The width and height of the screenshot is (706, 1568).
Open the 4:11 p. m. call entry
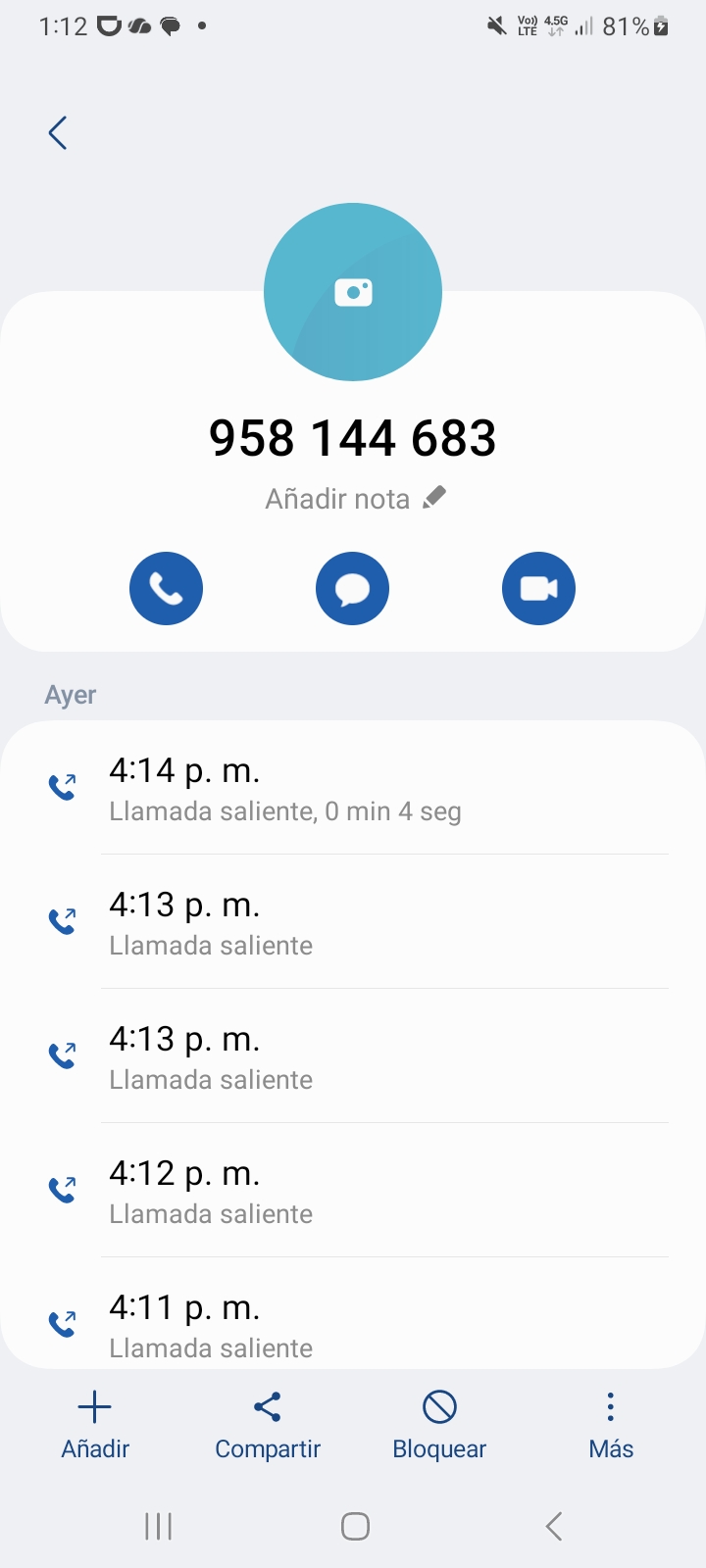(x=353, y=1325)
